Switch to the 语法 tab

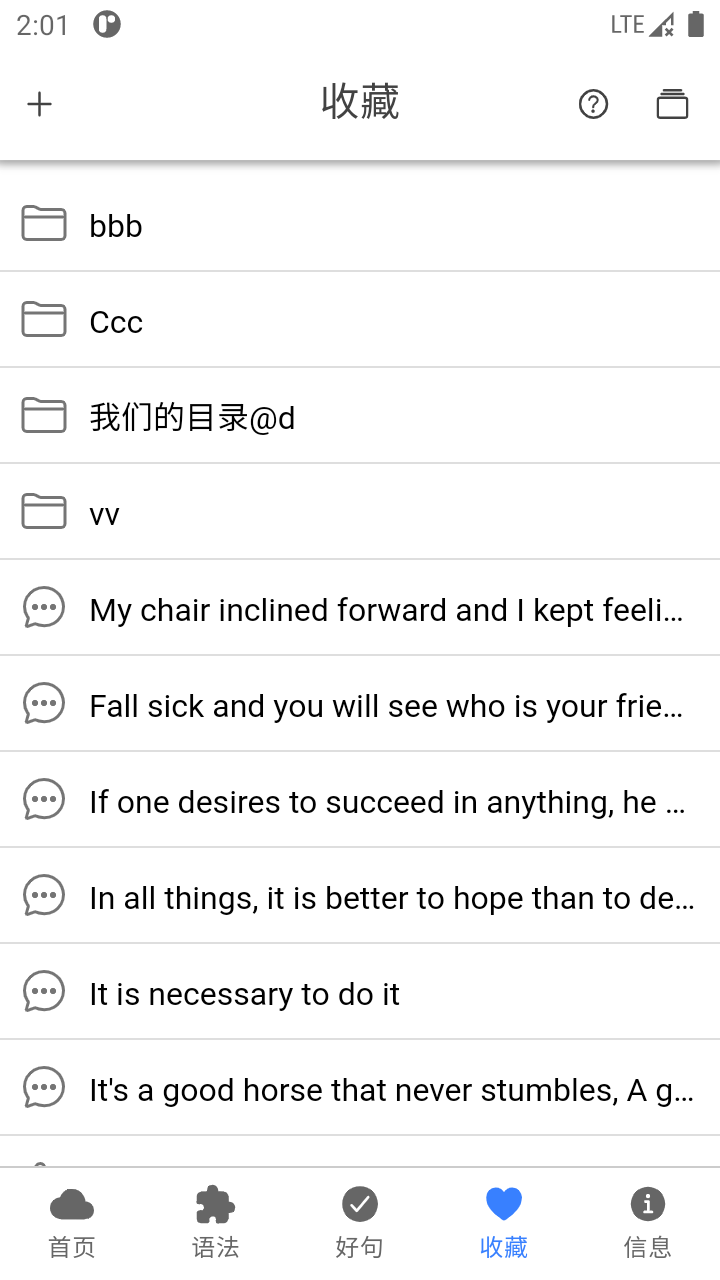click(x=216, y=1224)
